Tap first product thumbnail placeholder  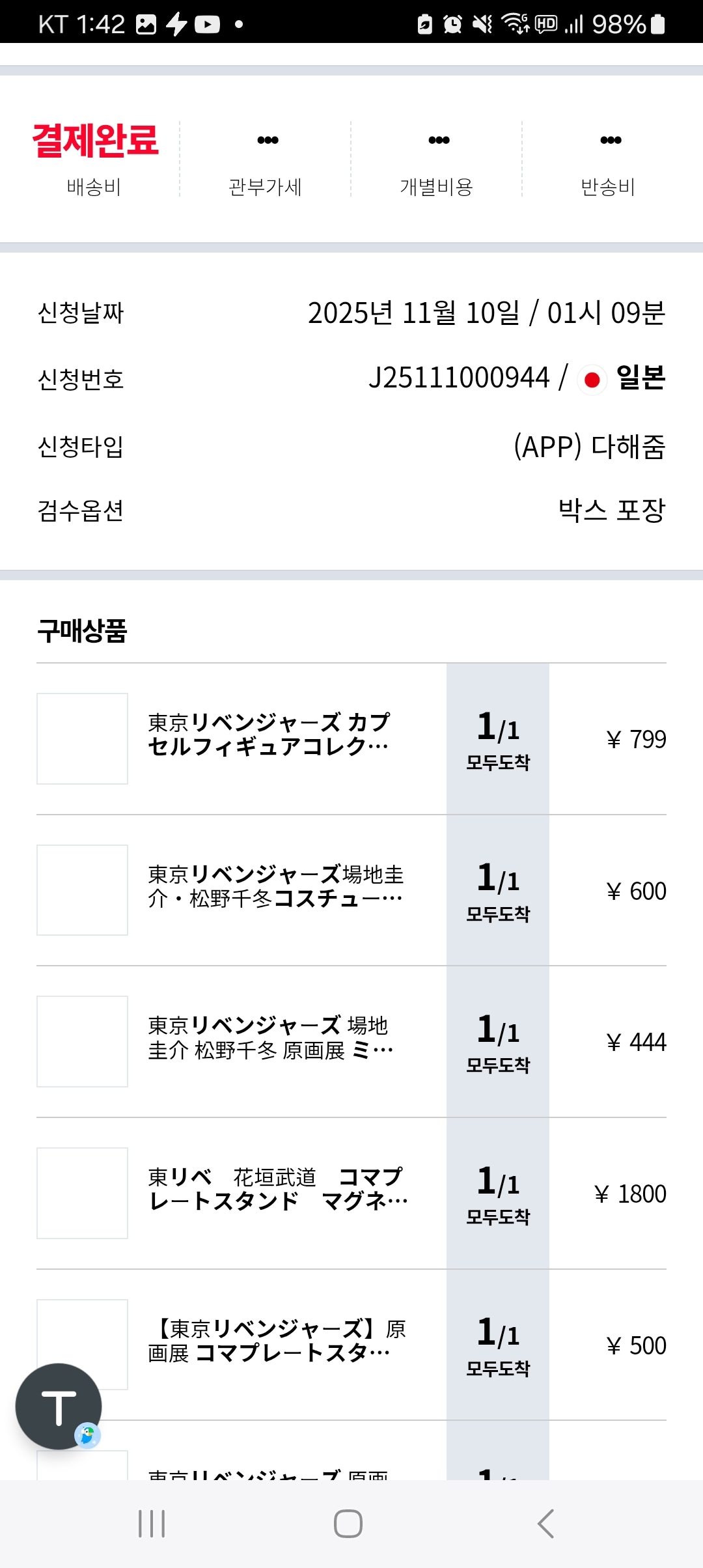point(82,739)
